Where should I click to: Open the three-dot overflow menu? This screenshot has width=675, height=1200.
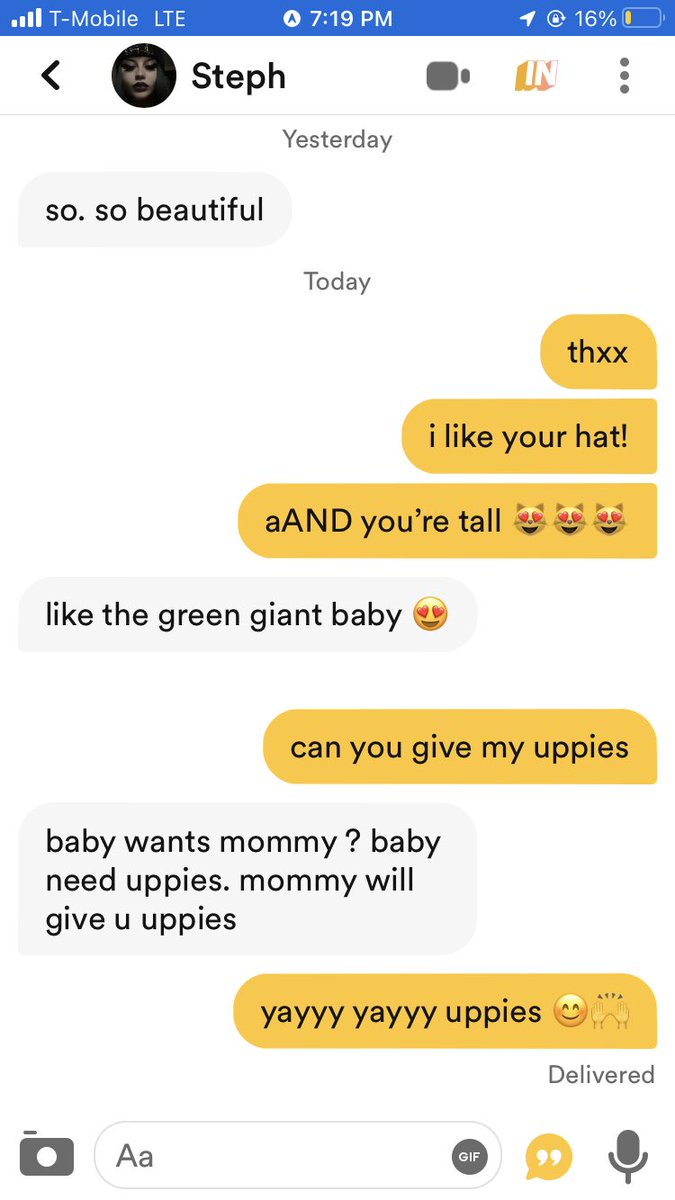click(x=624, y=76)
